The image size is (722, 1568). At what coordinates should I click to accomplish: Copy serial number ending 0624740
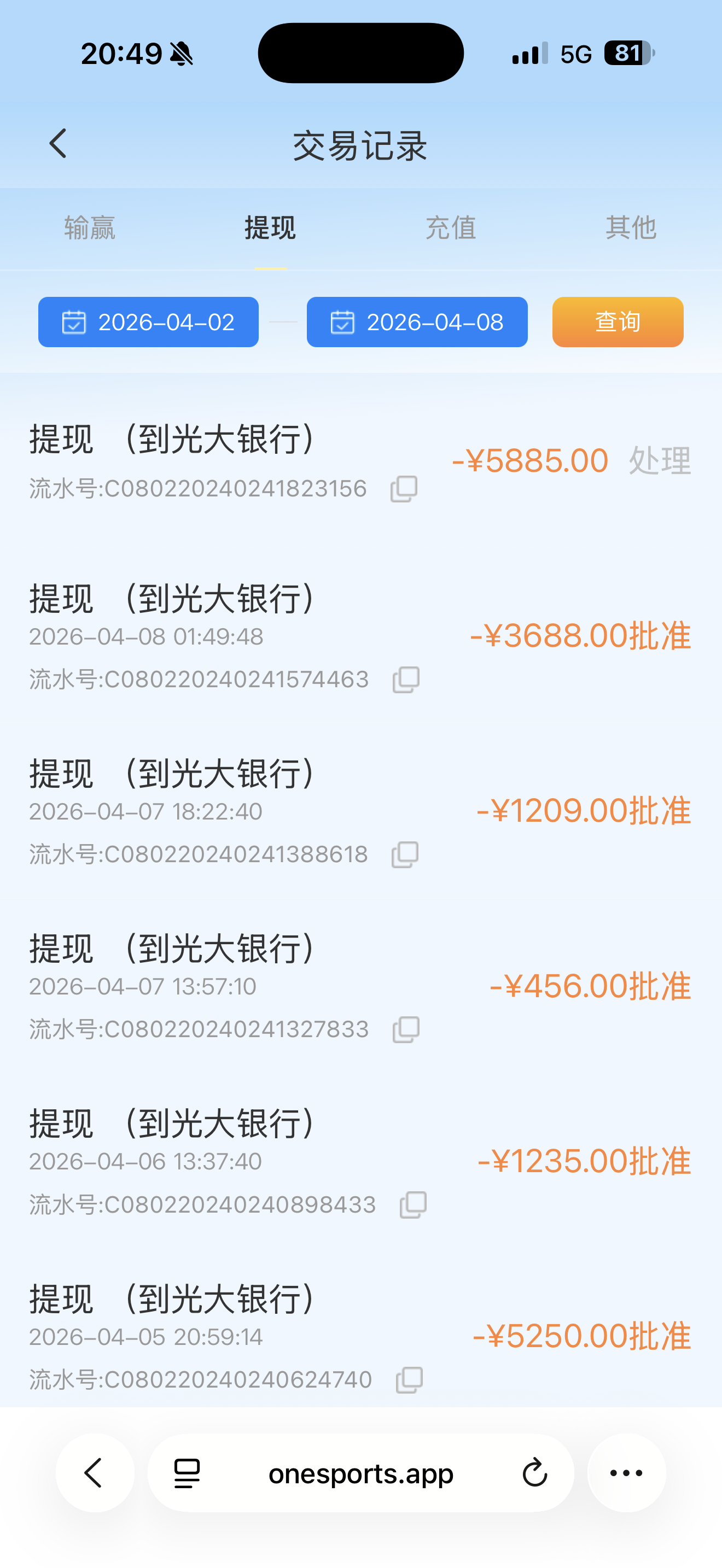(x=409, y=1380)
